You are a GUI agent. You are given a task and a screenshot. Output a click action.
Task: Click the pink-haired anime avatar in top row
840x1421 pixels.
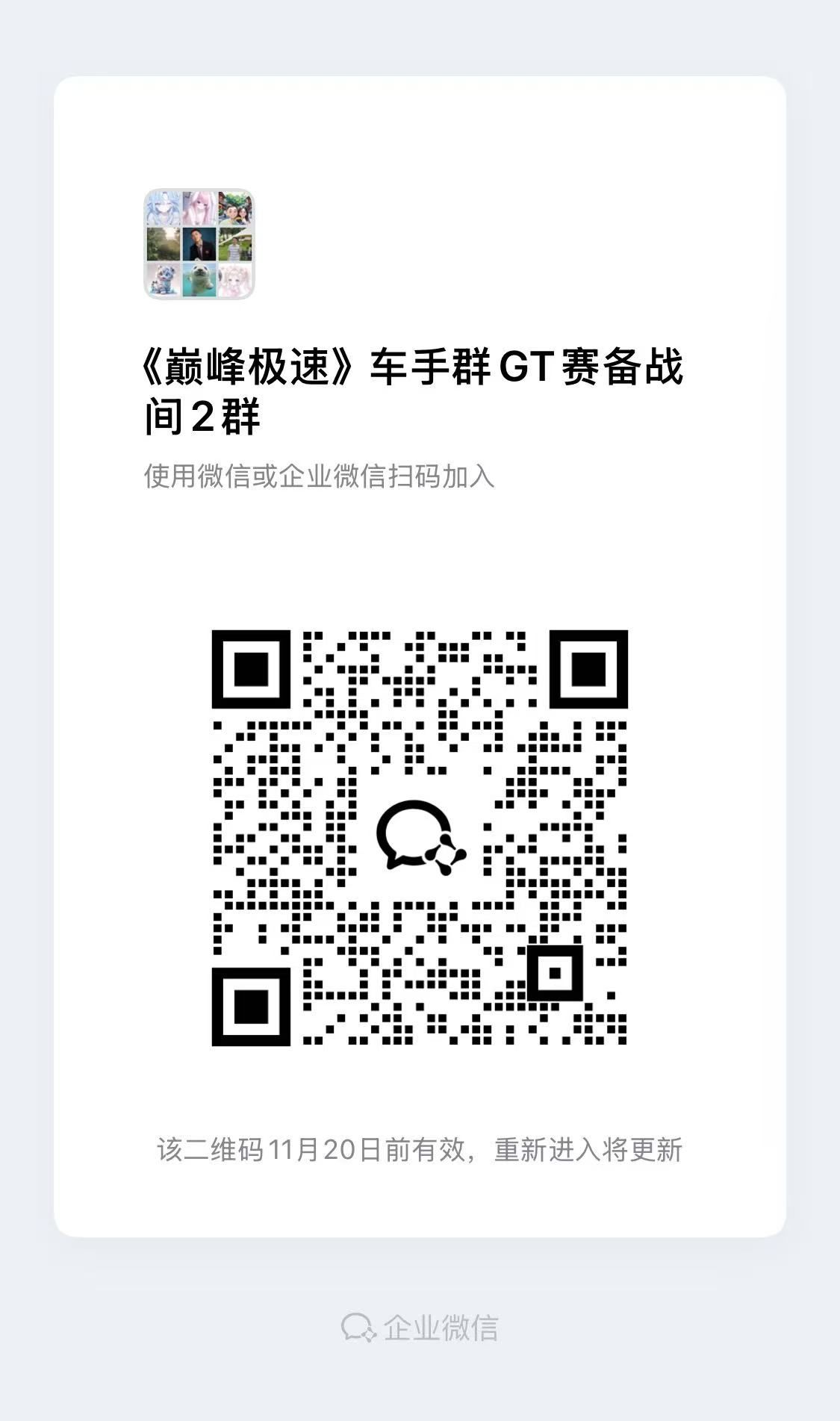tap(199, 207)
